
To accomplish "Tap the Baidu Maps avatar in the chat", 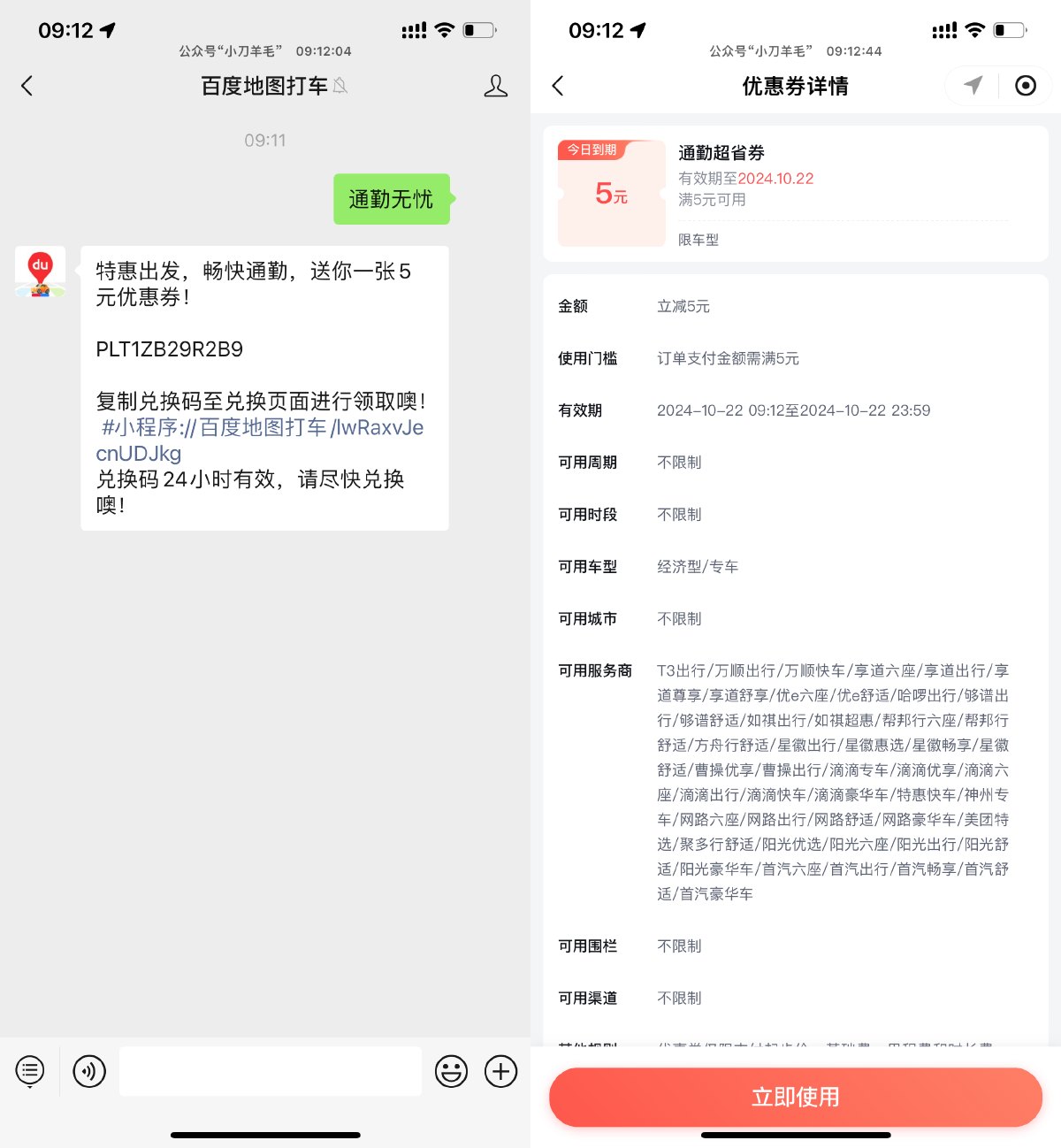I will click(40, 272).
